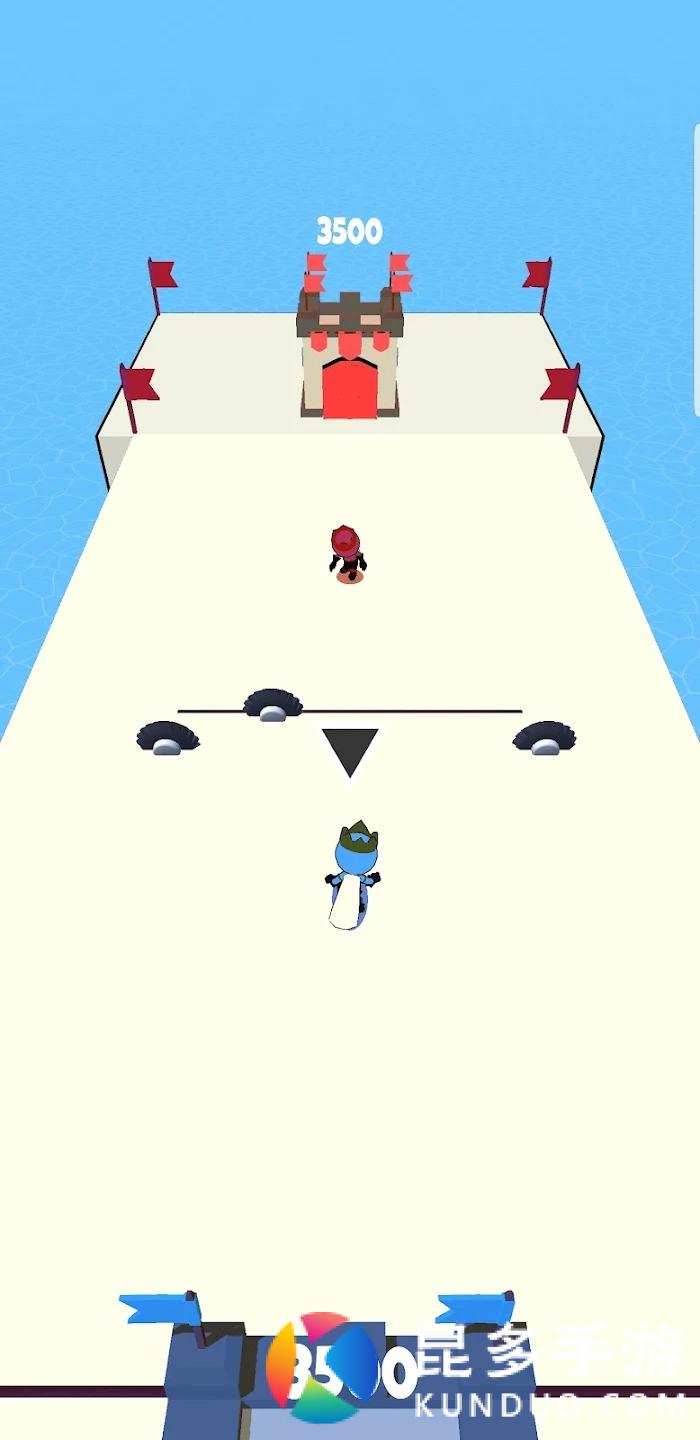The height and width of the screenshot is (1440, 700).
Task: Open the edge panel handle
Action: [x=696, y=270]
